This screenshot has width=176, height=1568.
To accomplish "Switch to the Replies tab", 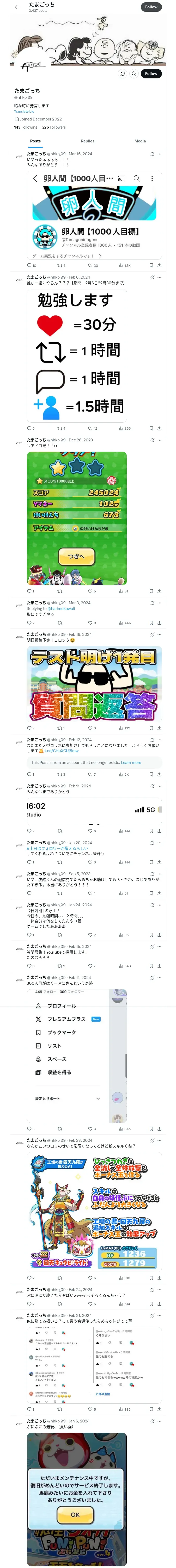I will tap(87, 141).
